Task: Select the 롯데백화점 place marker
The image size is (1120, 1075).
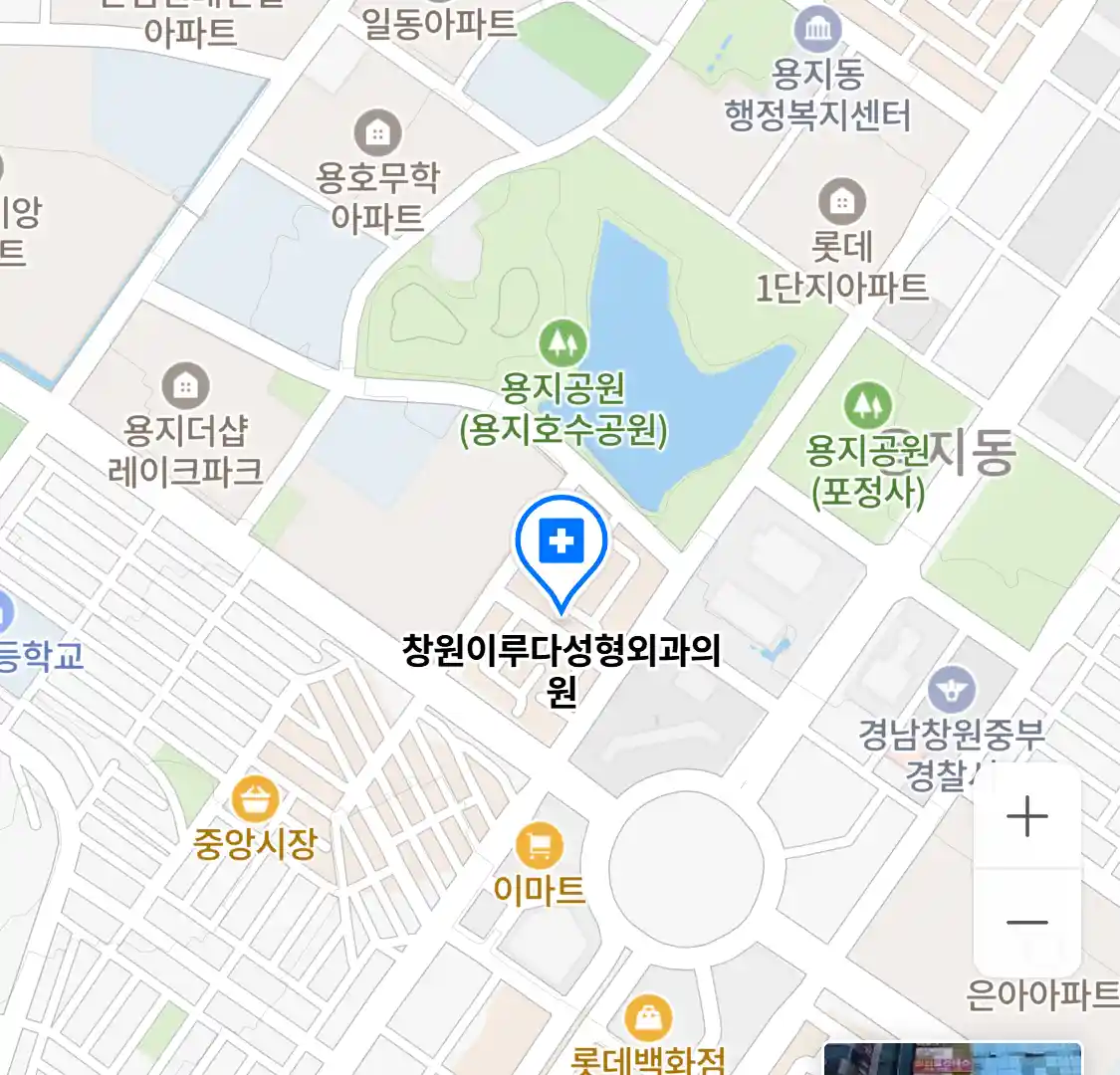Action: [648, 1017]
